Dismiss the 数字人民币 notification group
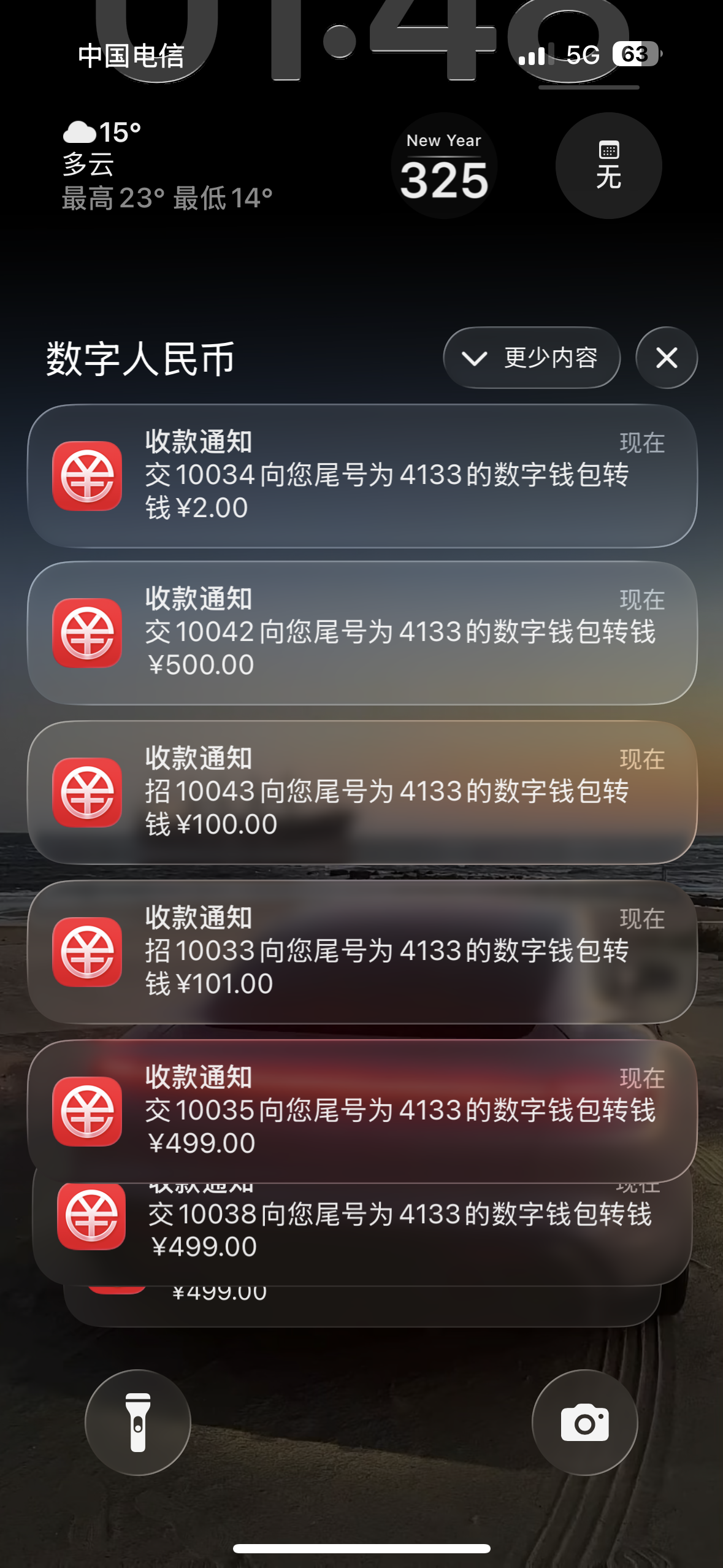The width and height of the screenshot is (723, 1568). pyautogui.click(x=667, y=358)
